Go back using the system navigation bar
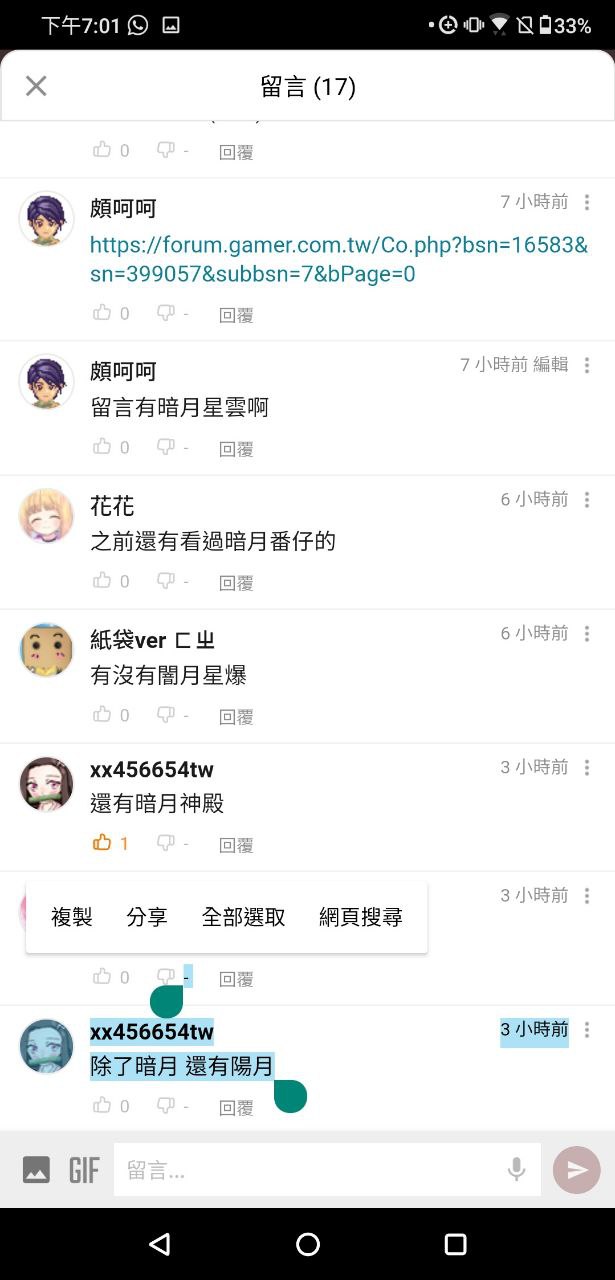The width and height of the screenshot is (615, 1280). (159, 1244)
